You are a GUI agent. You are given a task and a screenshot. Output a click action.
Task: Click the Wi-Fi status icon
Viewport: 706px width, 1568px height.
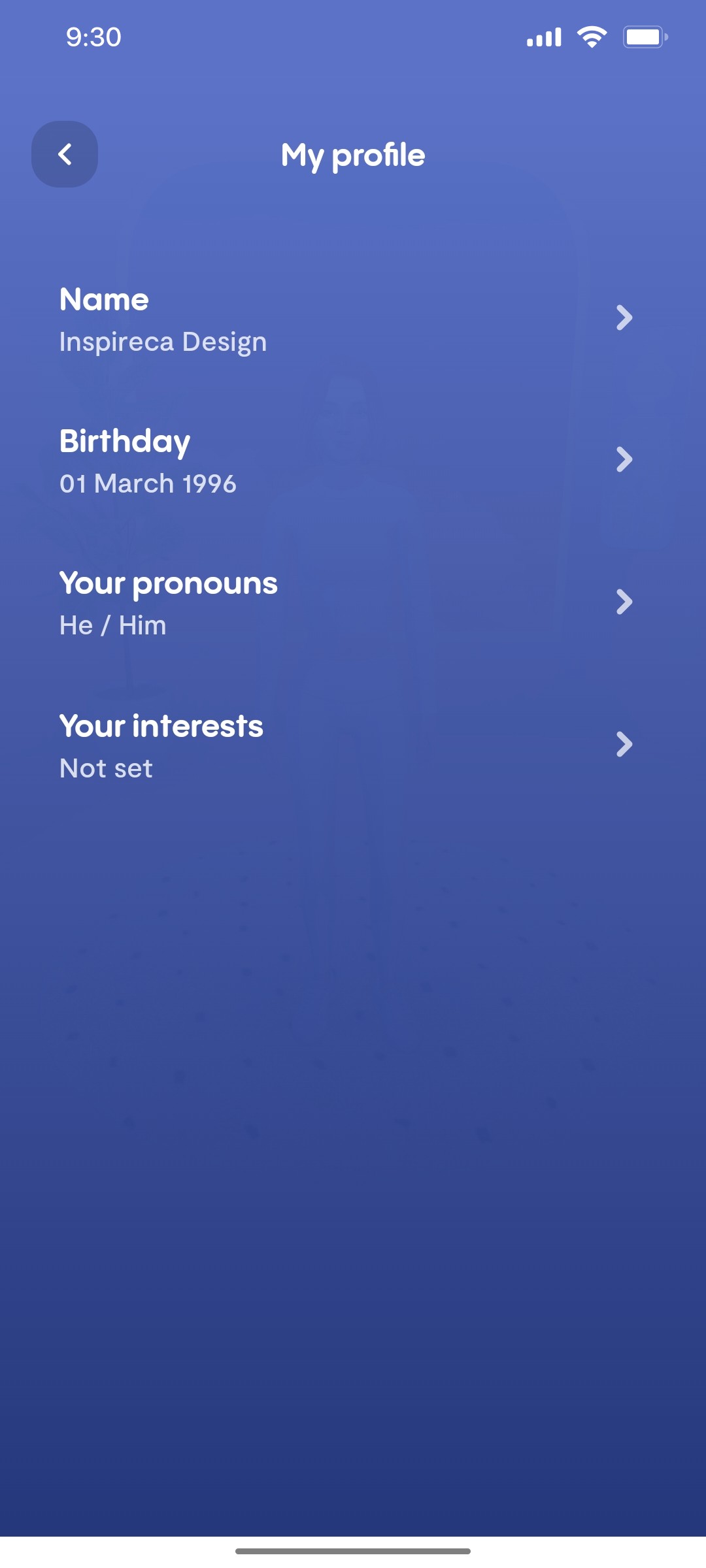click(592, 37)
